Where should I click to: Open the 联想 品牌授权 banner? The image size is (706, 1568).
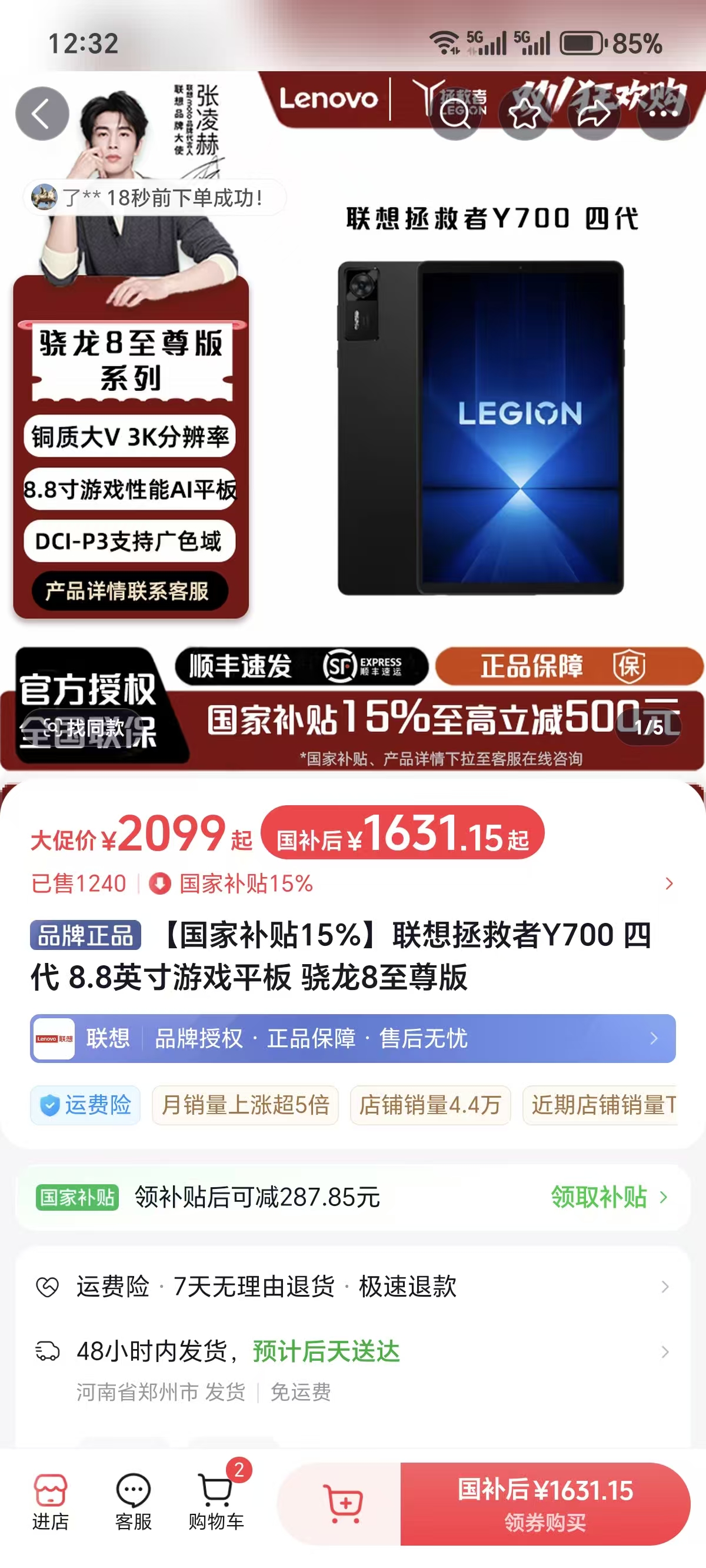(x=353, y=1038)
